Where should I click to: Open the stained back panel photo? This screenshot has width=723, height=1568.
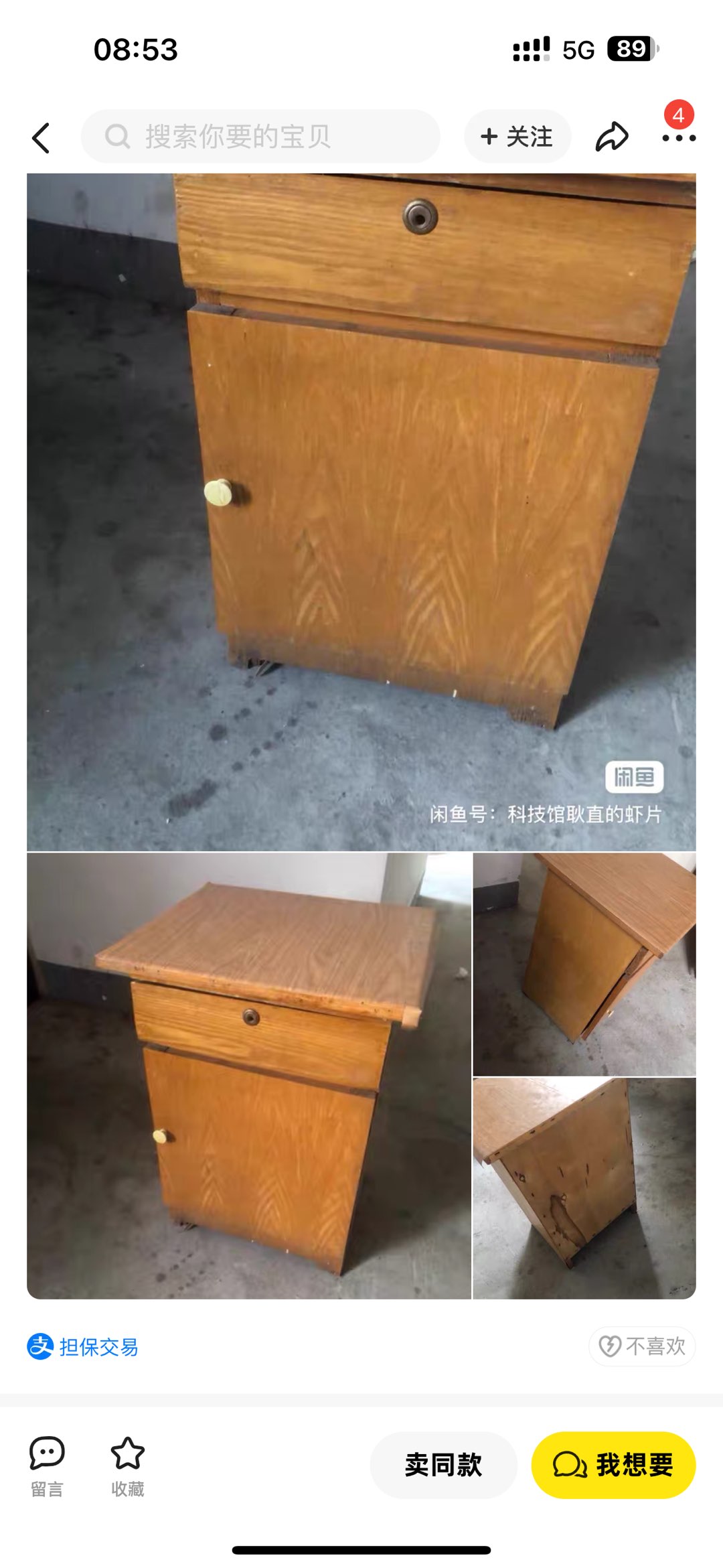tap(584, 1188)
